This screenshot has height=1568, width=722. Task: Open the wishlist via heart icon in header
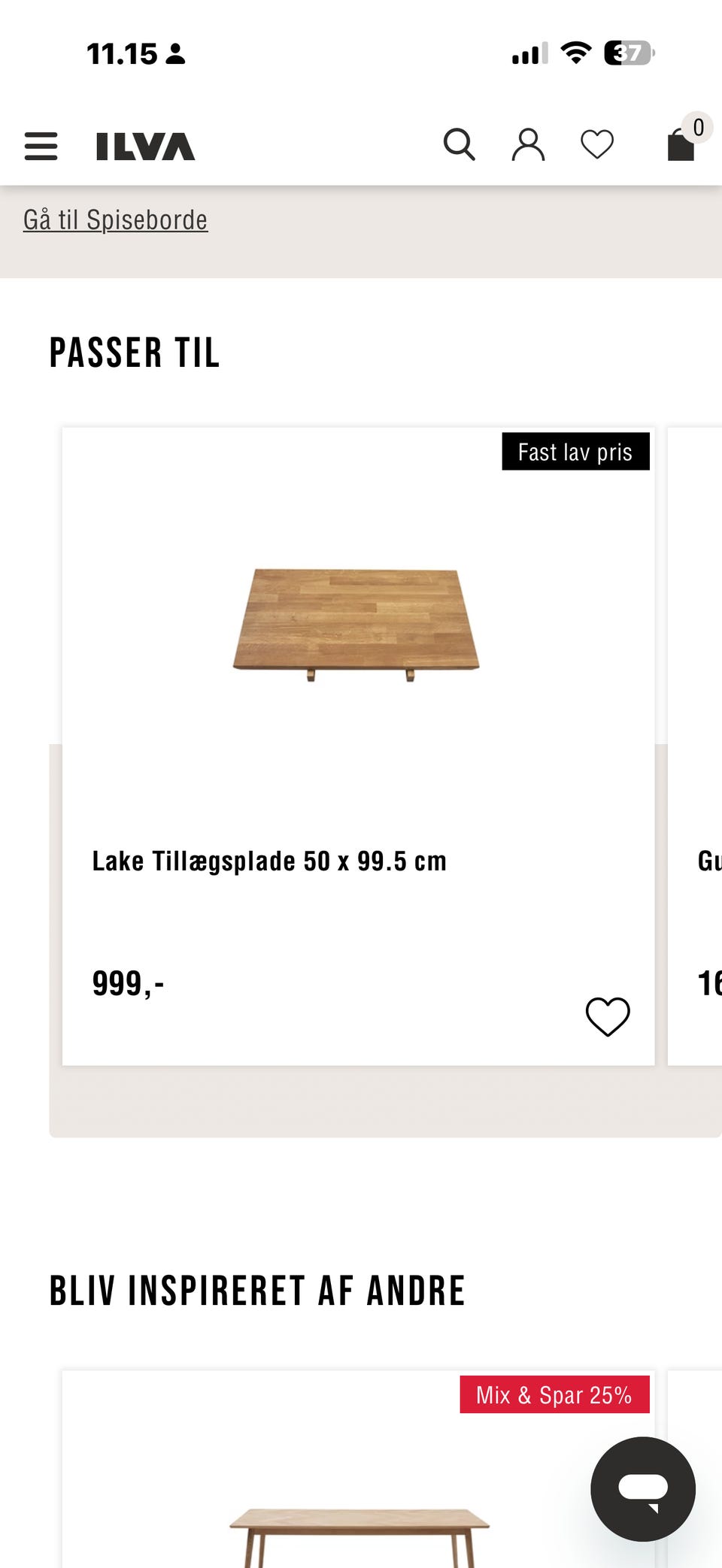(x=596, y=144)
